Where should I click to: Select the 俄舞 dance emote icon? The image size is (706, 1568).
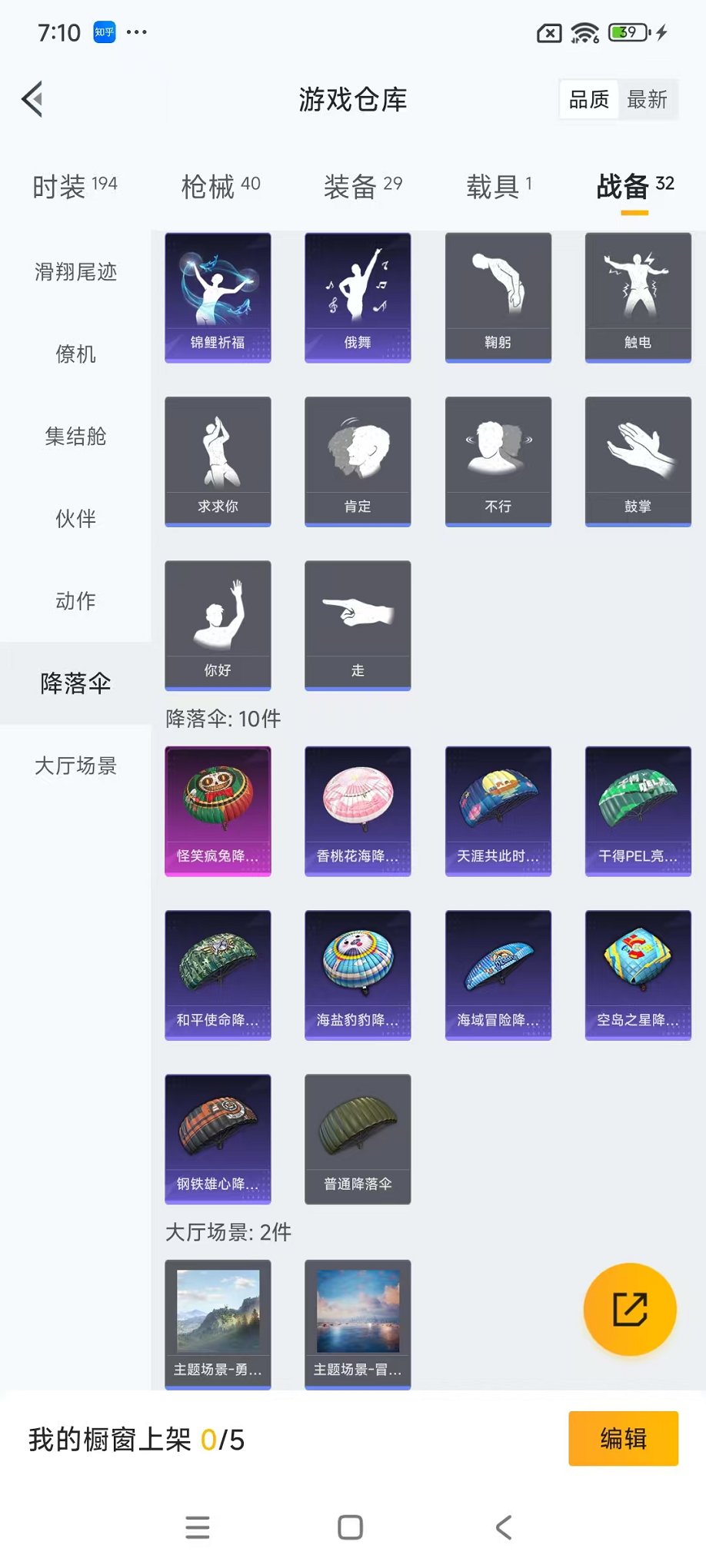(x=358, y=296)
